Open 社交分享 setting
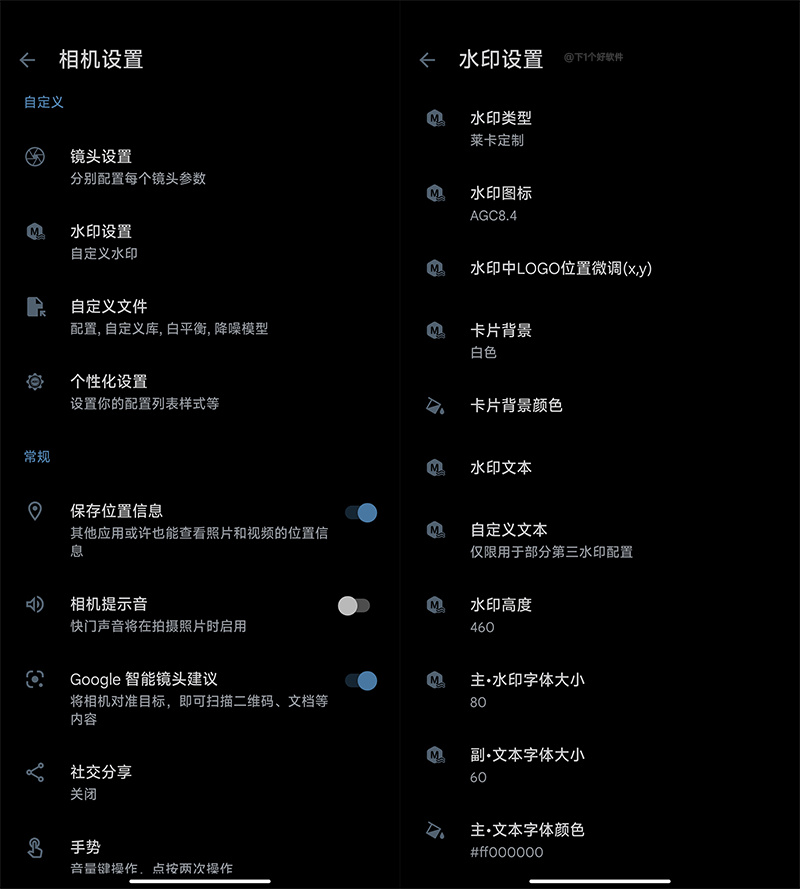The image size is (800, 889). click(x=200, y=782)
